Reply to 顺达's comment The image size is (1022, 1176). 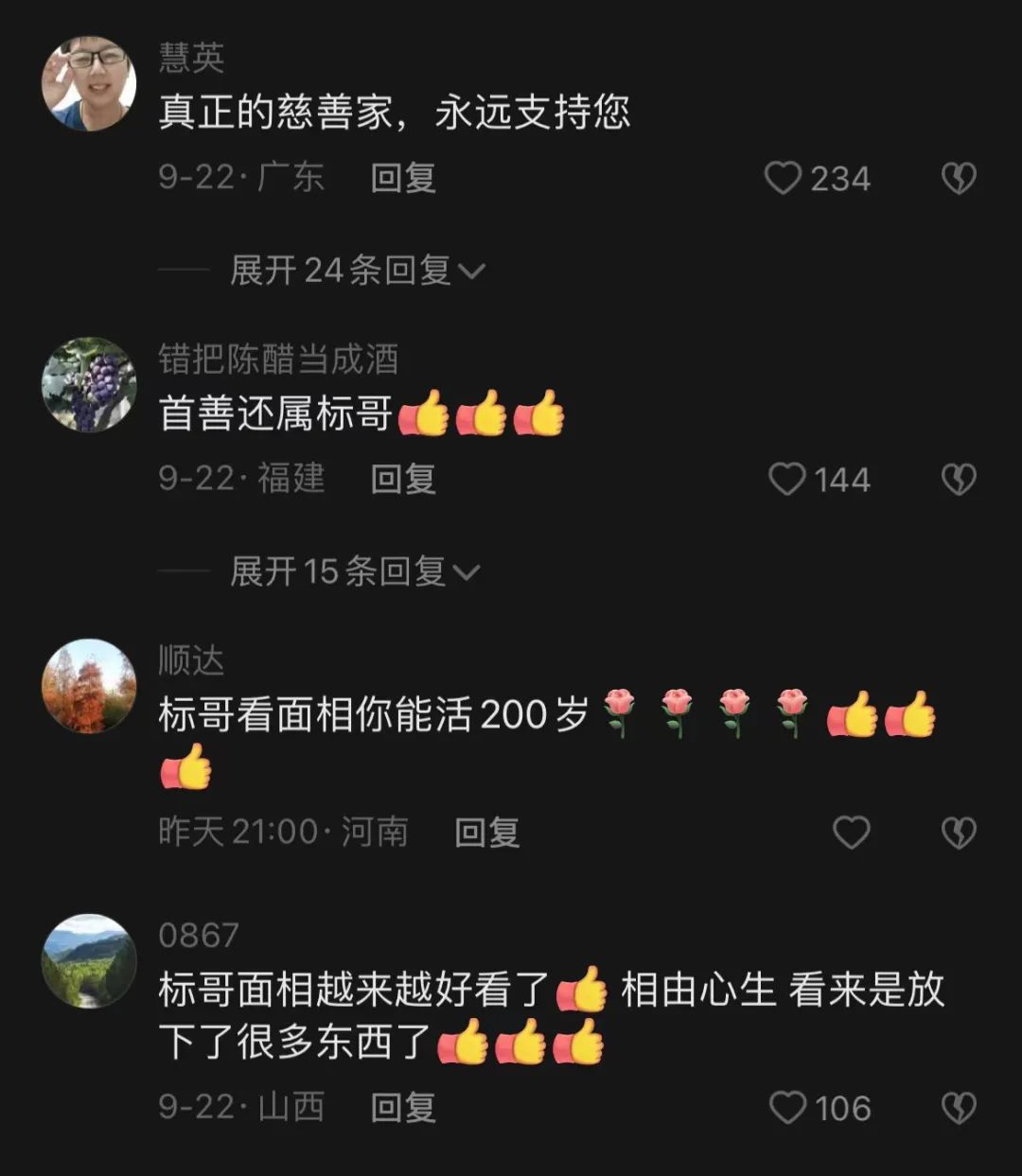tap(486, 833)
